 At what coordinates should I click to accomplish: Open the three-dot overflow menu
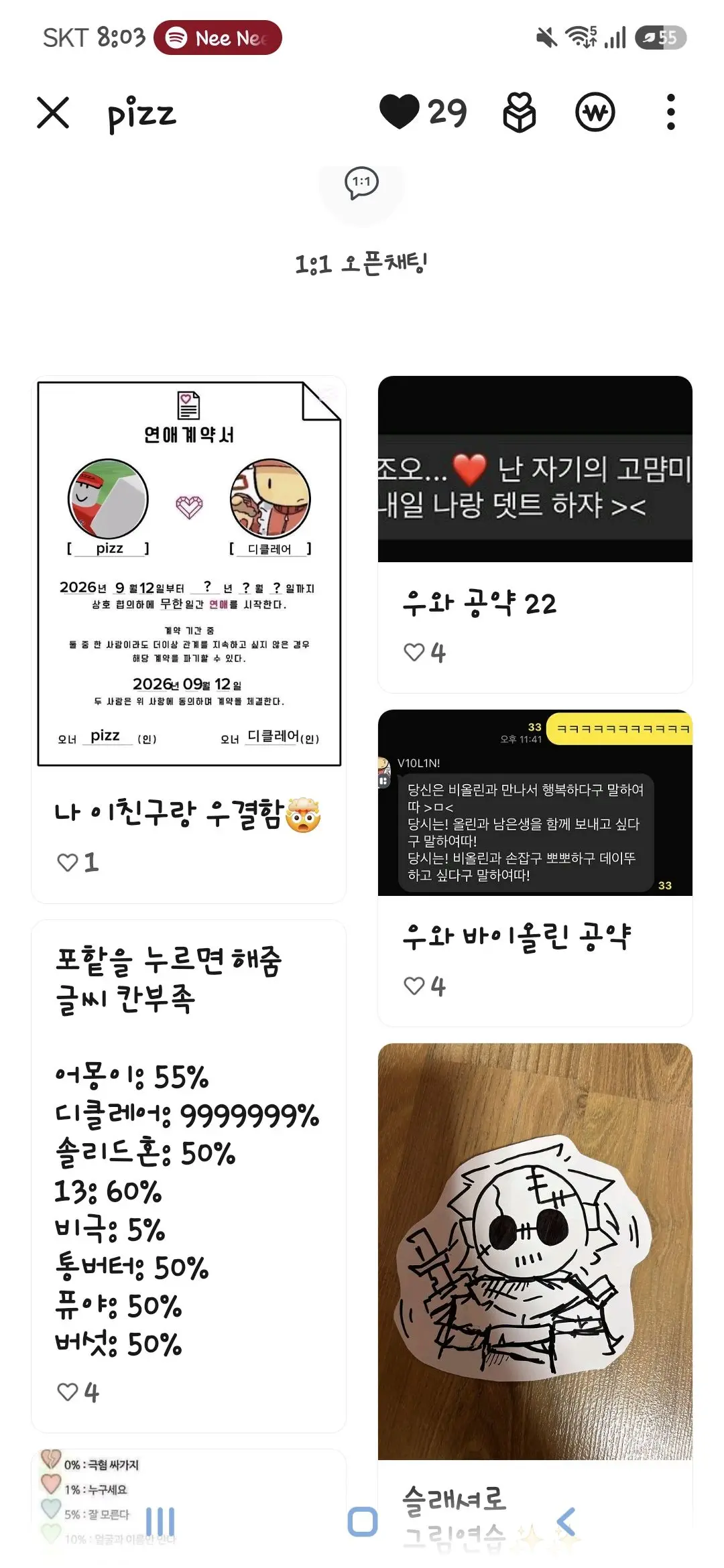[x=670, y=112]
